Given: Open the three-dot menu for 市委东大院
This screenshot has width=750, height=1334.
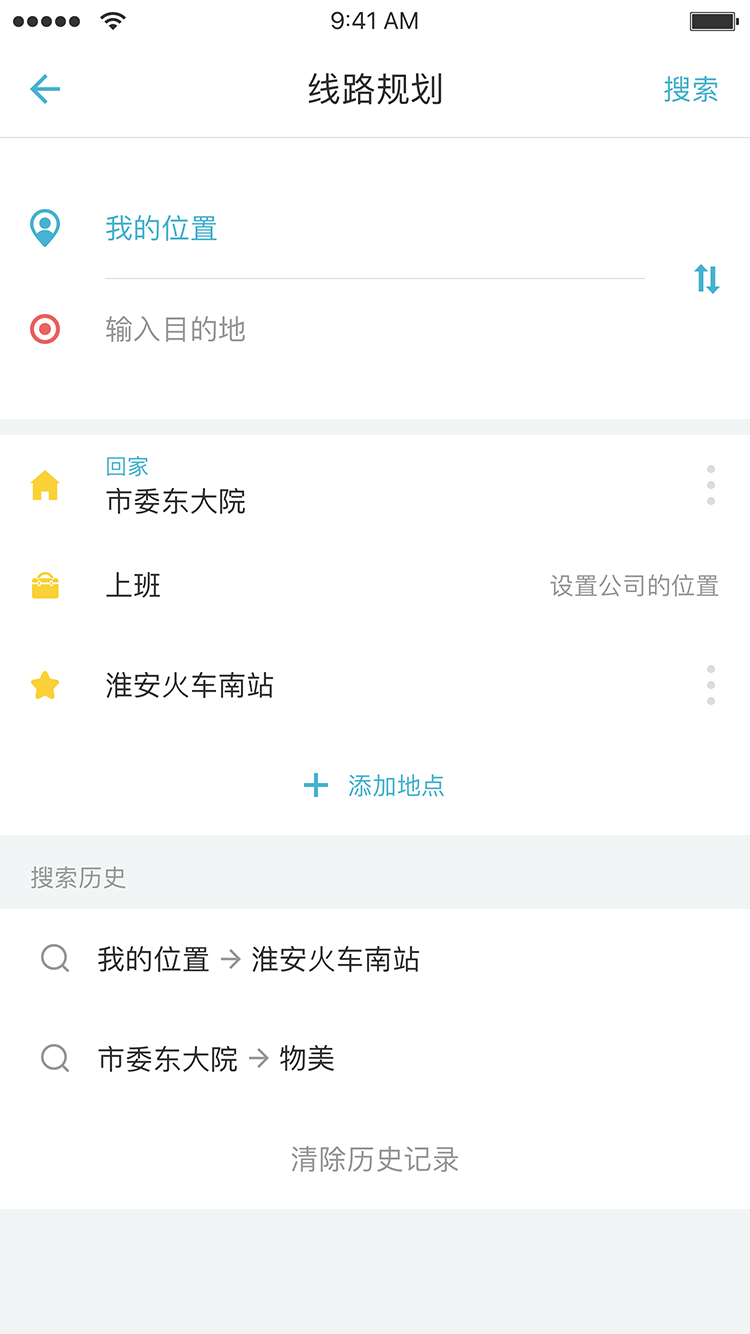Looking at the screenshot, I should coord(710,484).
